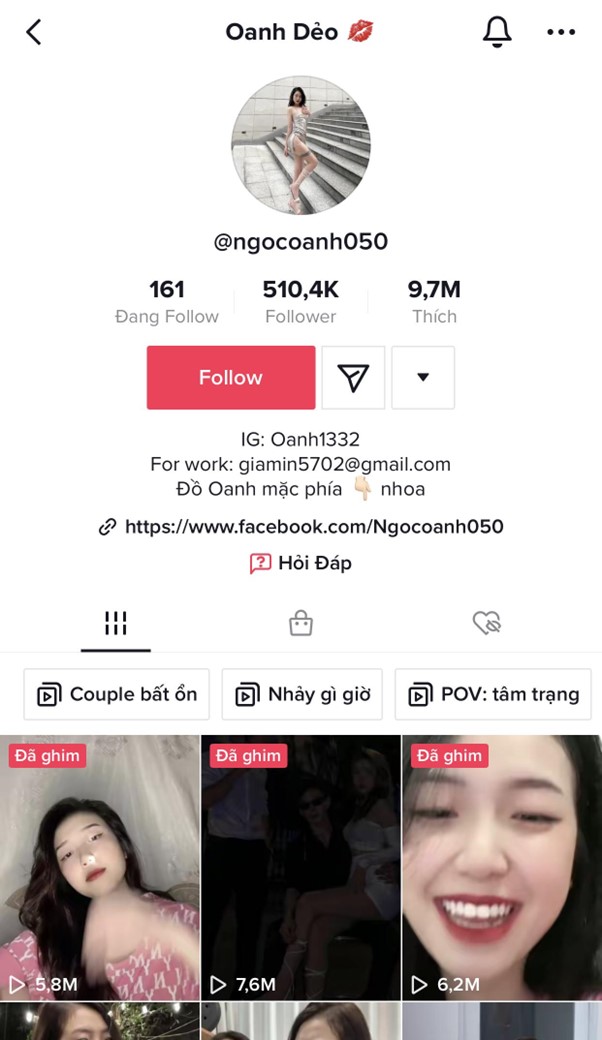Screen dimensions: 602x1040
Task: Switch to the liked videos tab
Action: 486,624
